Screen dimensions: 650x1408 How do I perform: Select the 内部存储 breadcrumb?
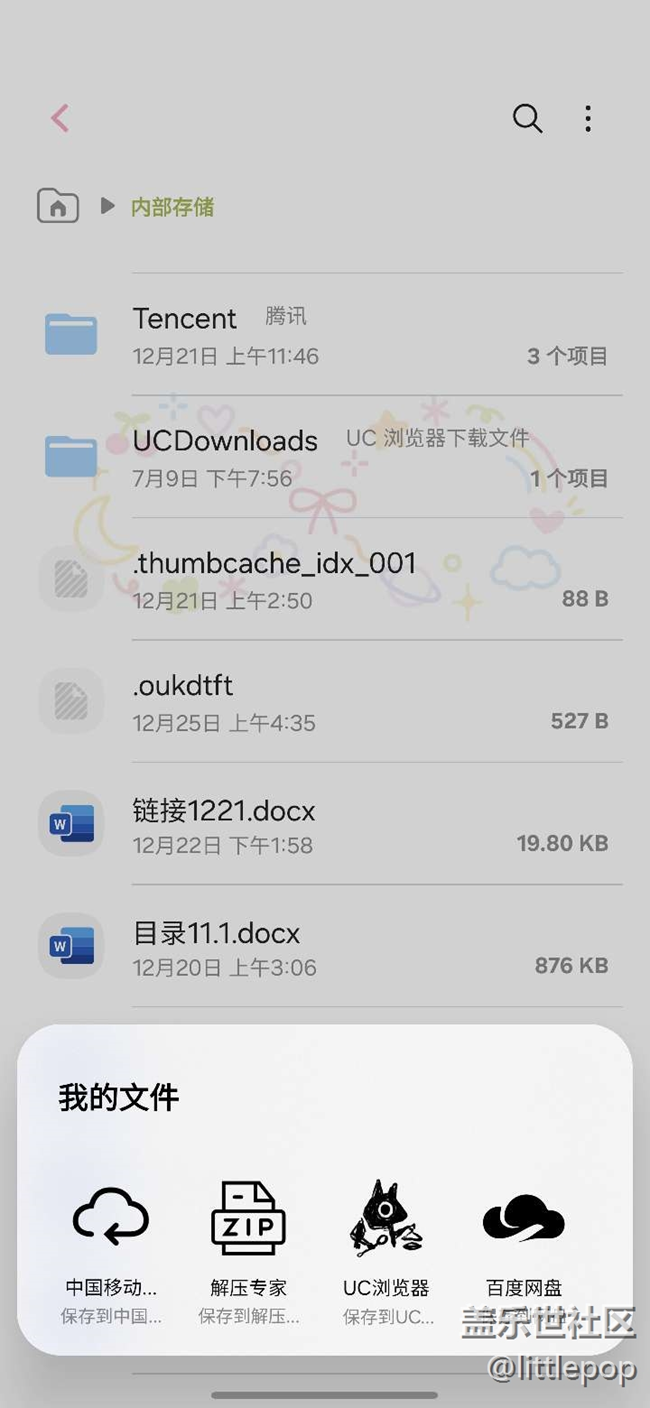coord(172,207)
